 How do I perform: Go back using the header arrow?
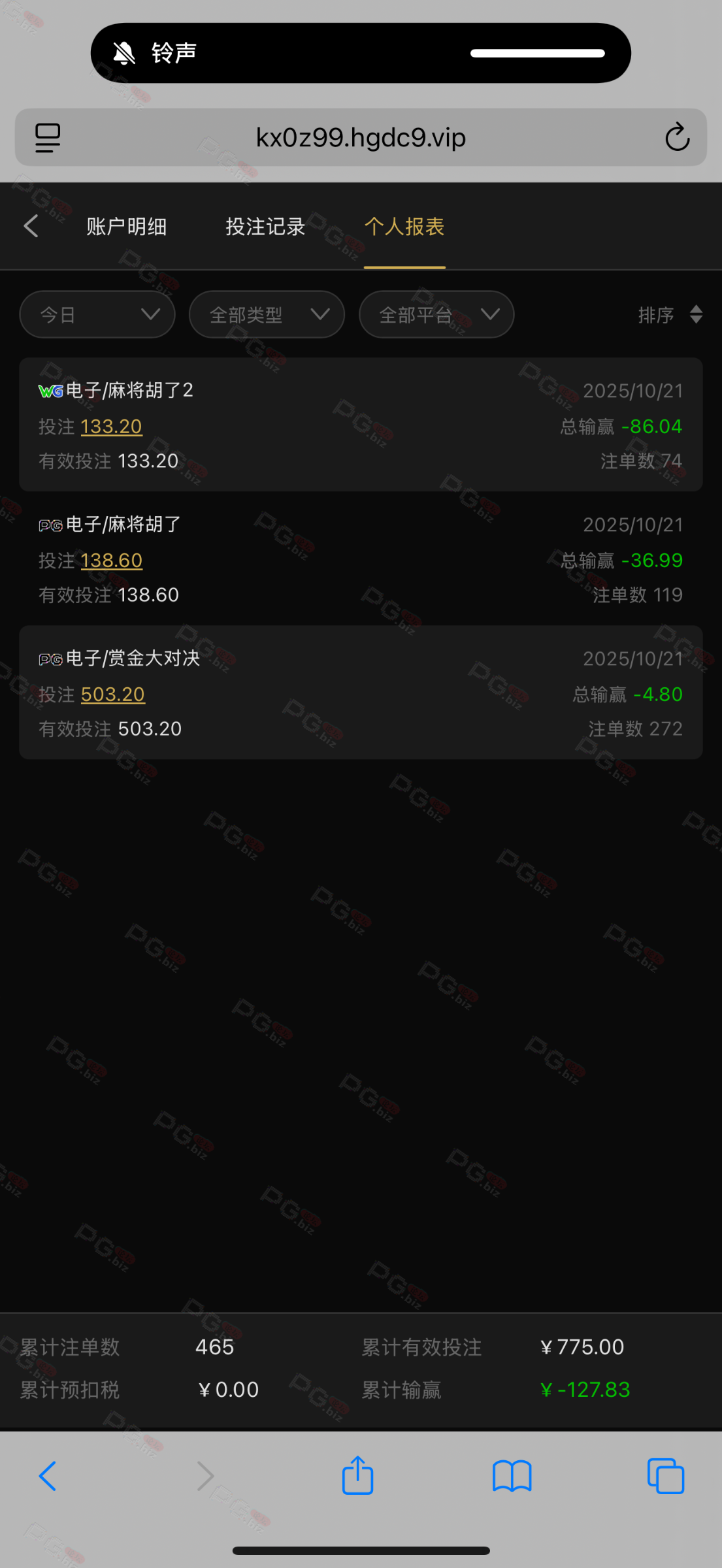coord(31,226)
